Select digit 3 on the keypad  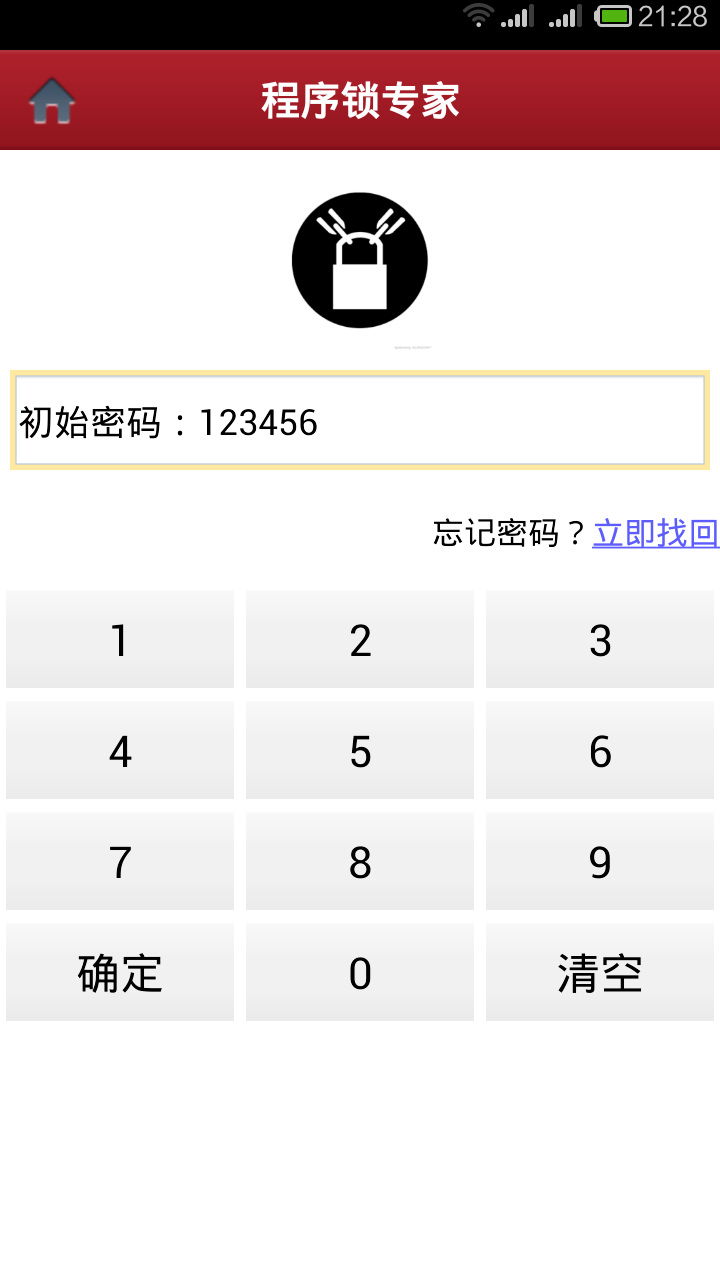point(600,640)
